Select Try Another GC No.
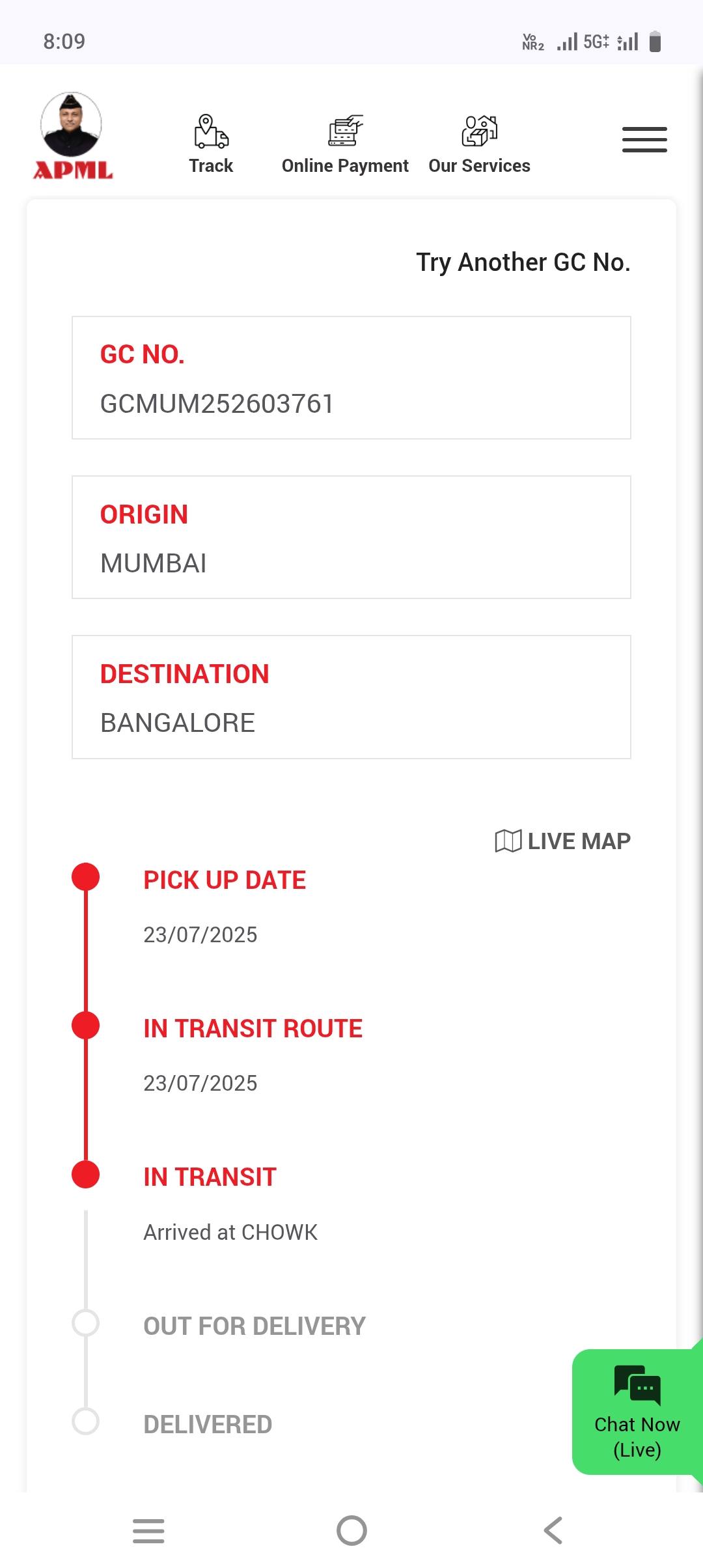 click(523, 262)
